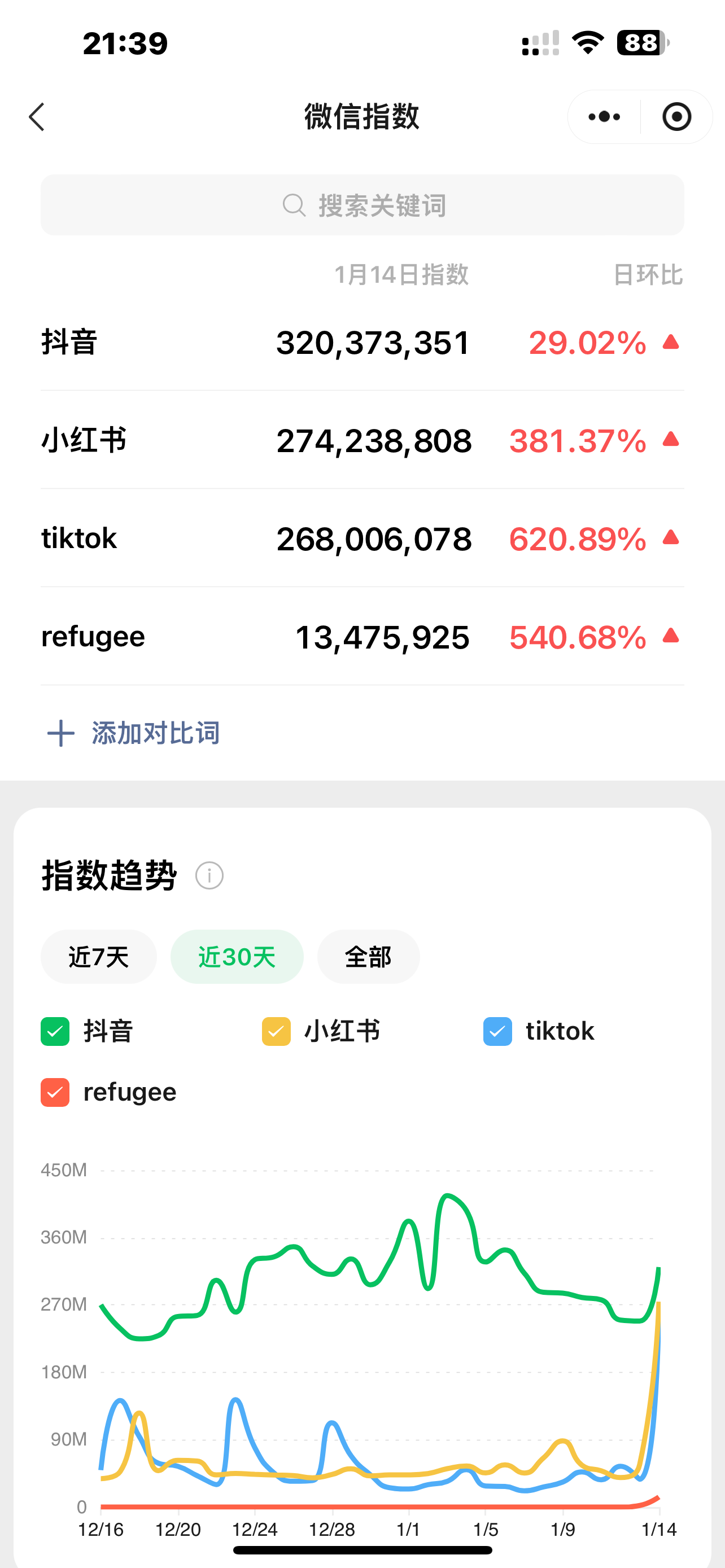This screenshot has height=1568, width=725.
Task: Toggle the tiktok chart line checkbox
Action: (x=497, y=1031)
